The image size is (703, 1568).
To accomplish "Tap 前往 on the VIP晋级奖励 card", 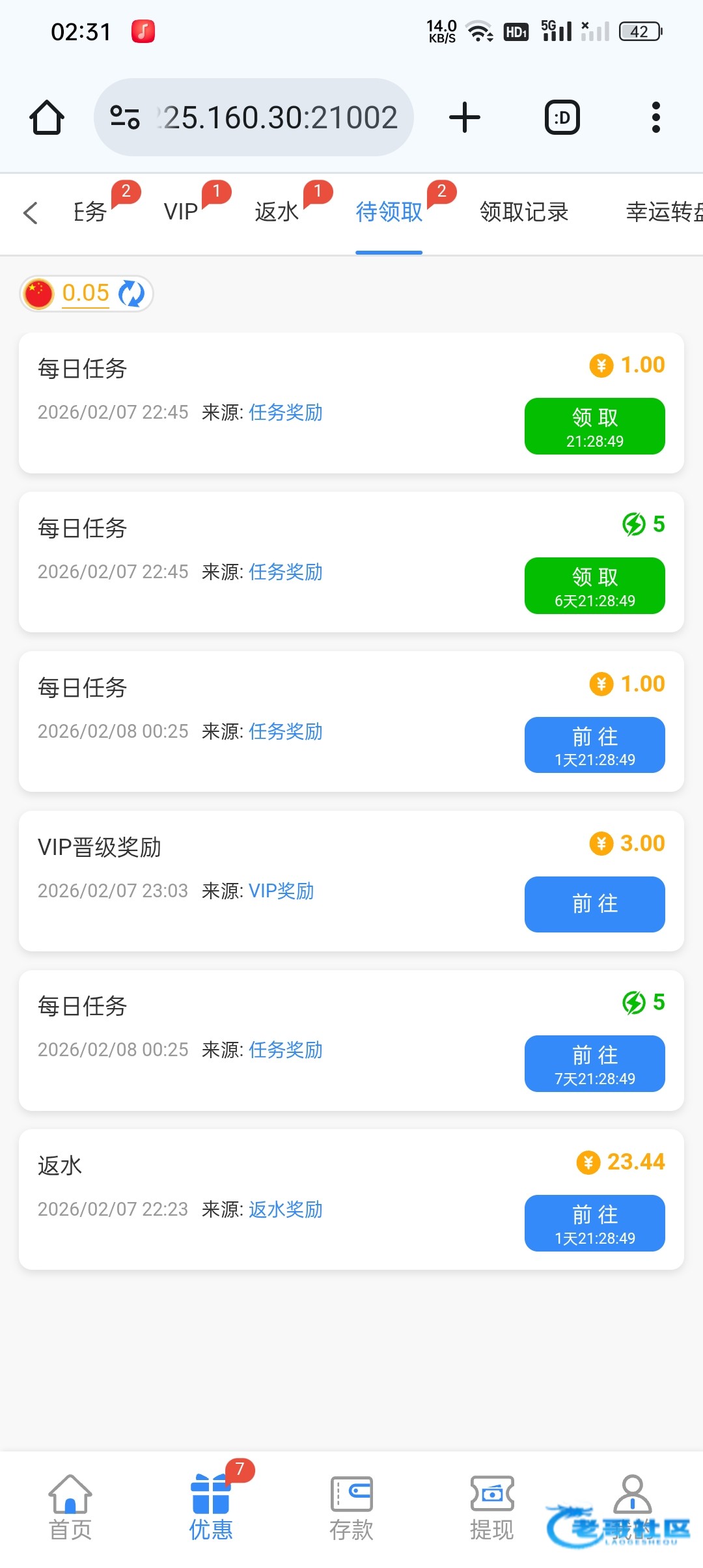I will (594, 904).
